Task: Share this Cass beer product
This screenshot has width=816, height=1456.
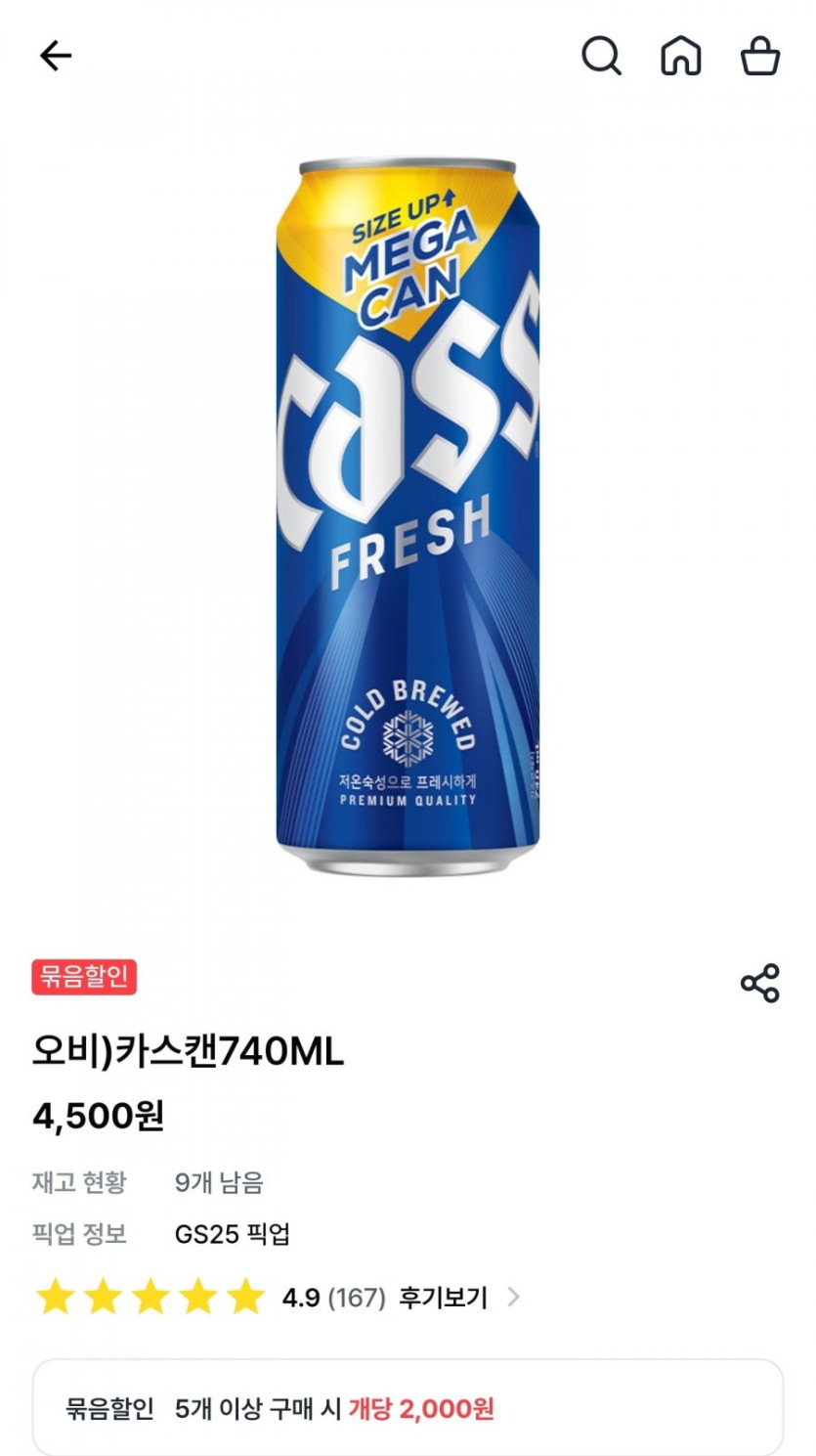Action: click(759, 983)
